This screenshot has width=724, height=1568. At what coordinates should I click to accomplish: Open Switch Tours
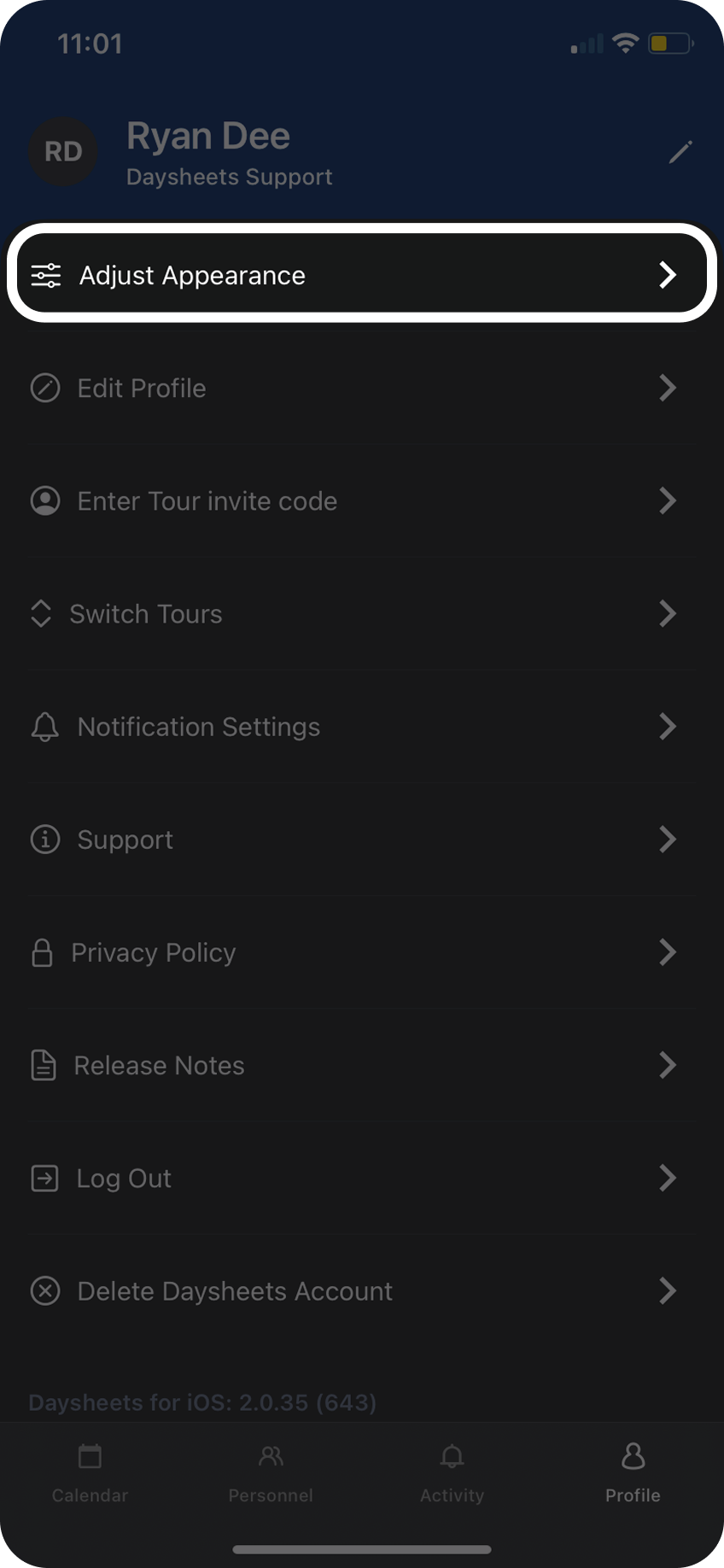362,613
